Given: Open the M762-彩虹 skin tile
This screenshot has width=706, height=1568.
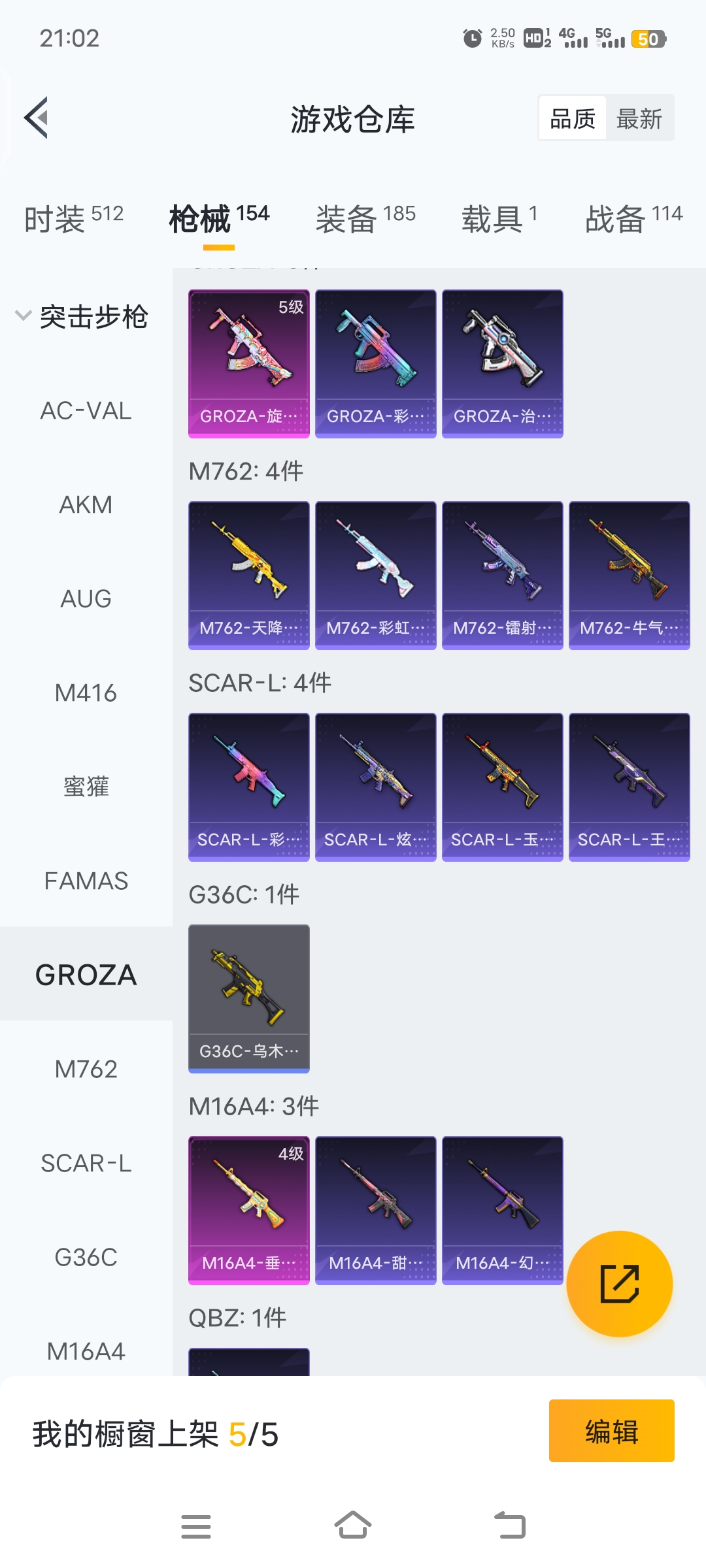Looking at the screenshot, I should coord(375,575).
